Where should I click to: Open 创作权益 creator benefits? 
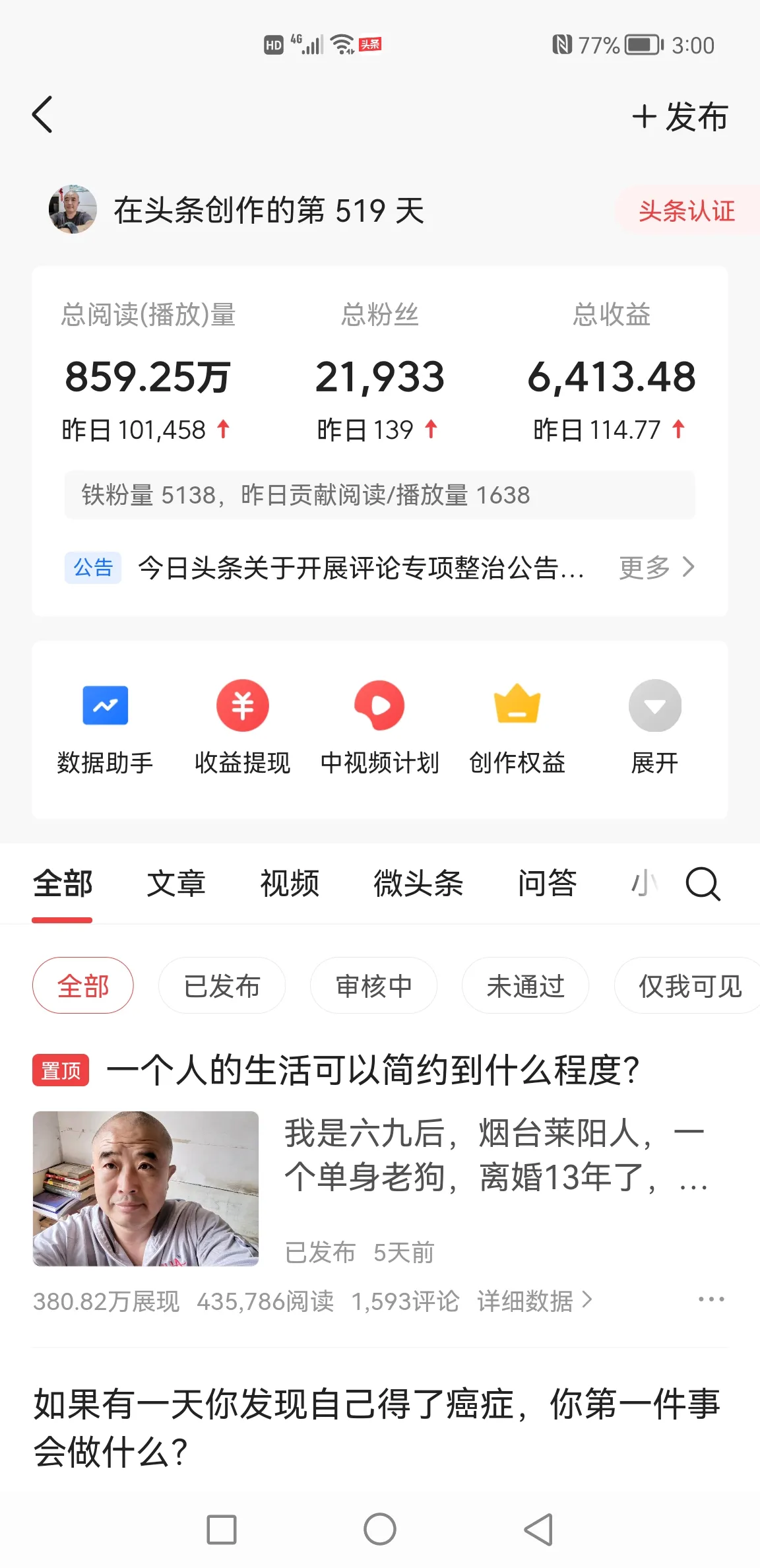coord(517,727)
